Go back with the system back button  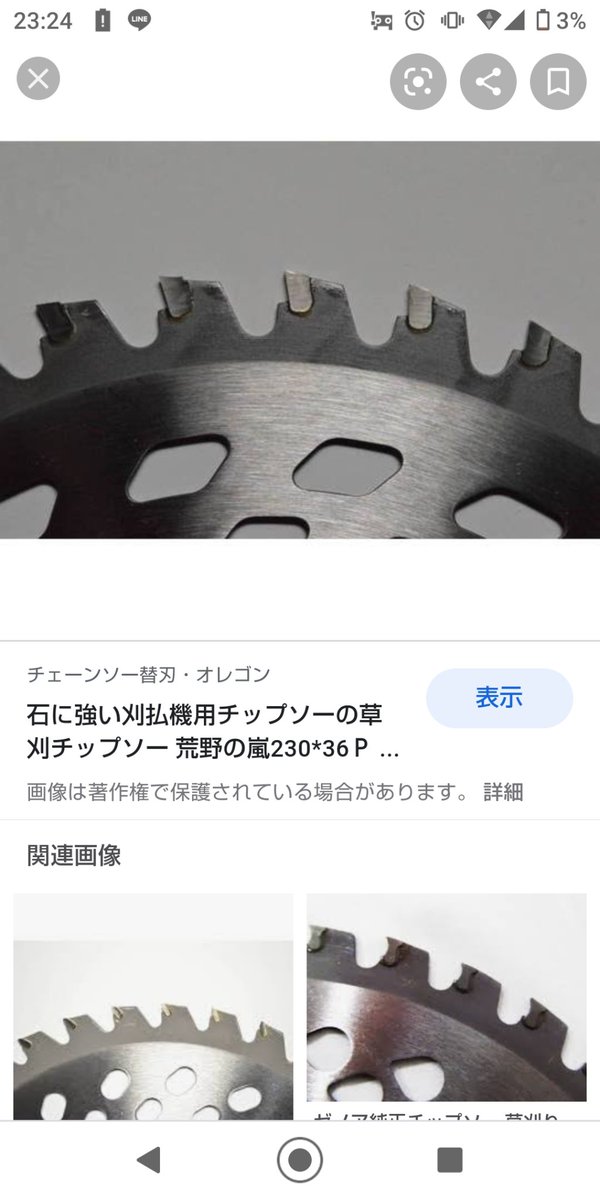pyautogui.click(x=149, y=1160)
